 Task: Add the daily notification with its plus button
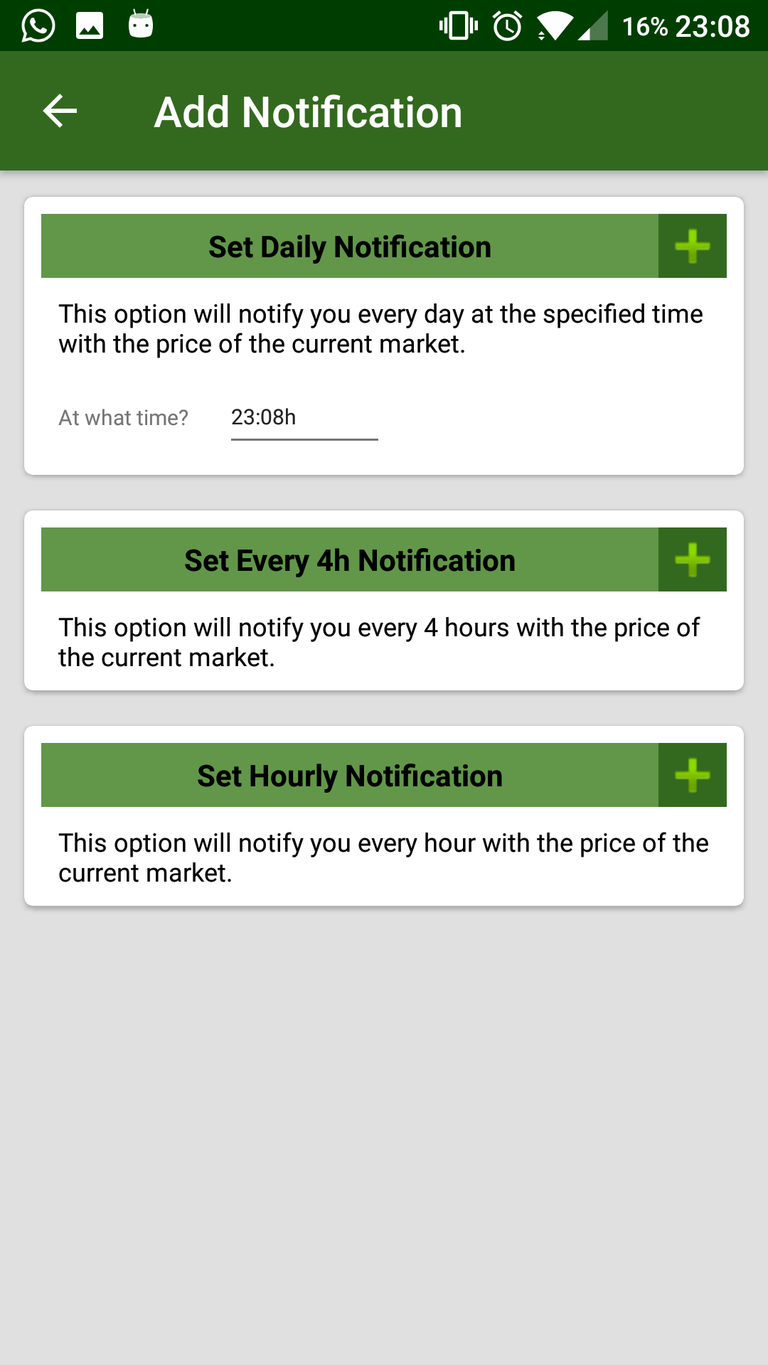[692, 246]
